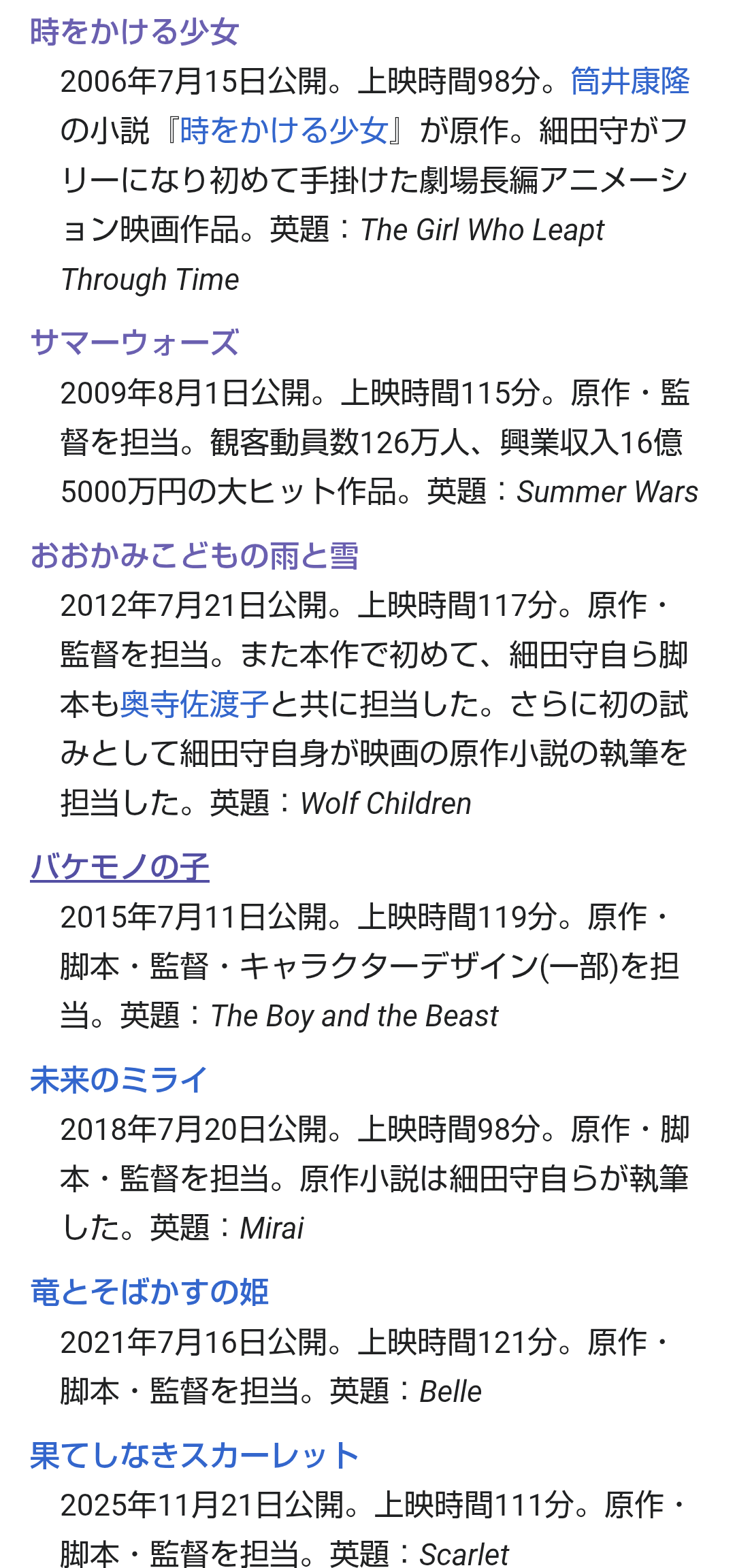
Task: Open the 未来のミライ link
Action: point(119,1079)
